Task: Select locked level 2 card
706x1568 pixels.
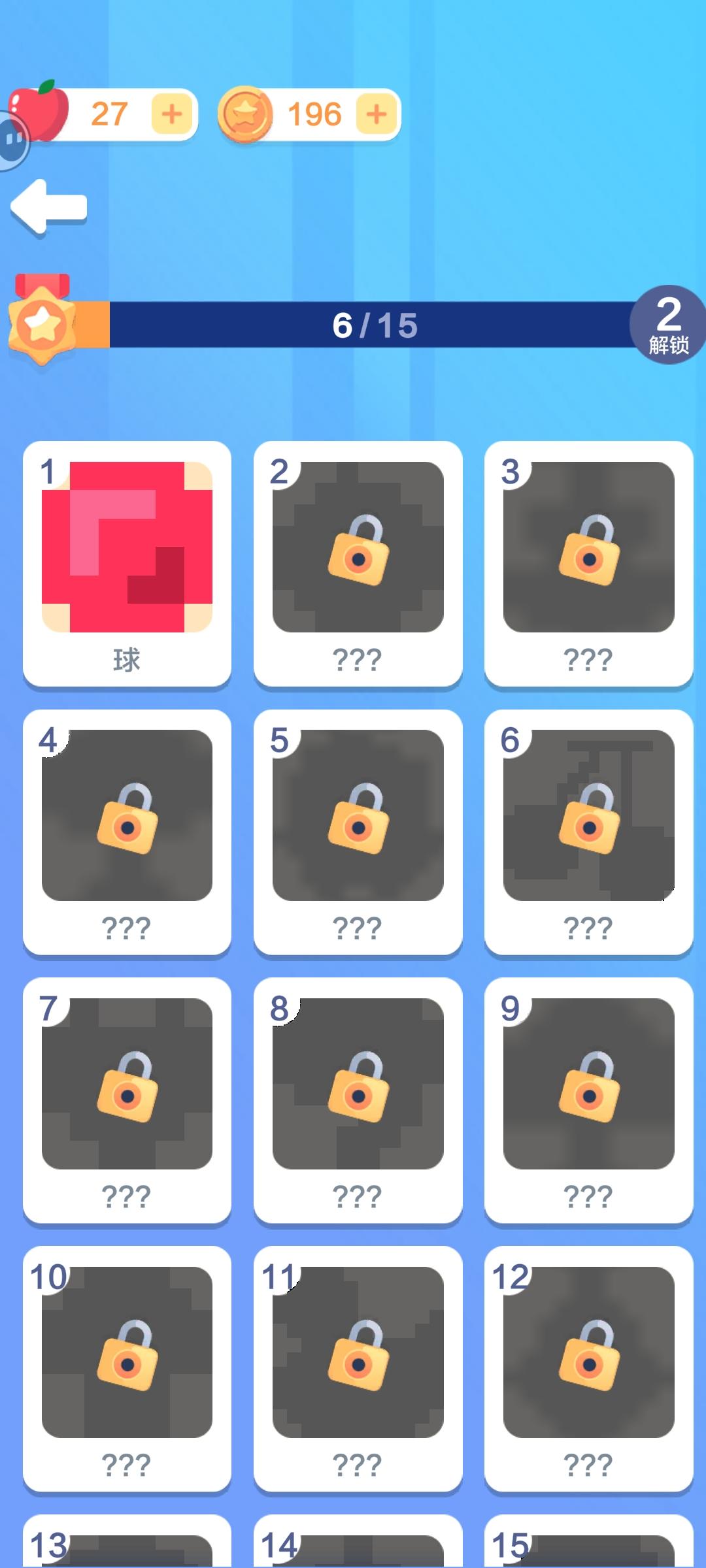Action: coord(358,563)
